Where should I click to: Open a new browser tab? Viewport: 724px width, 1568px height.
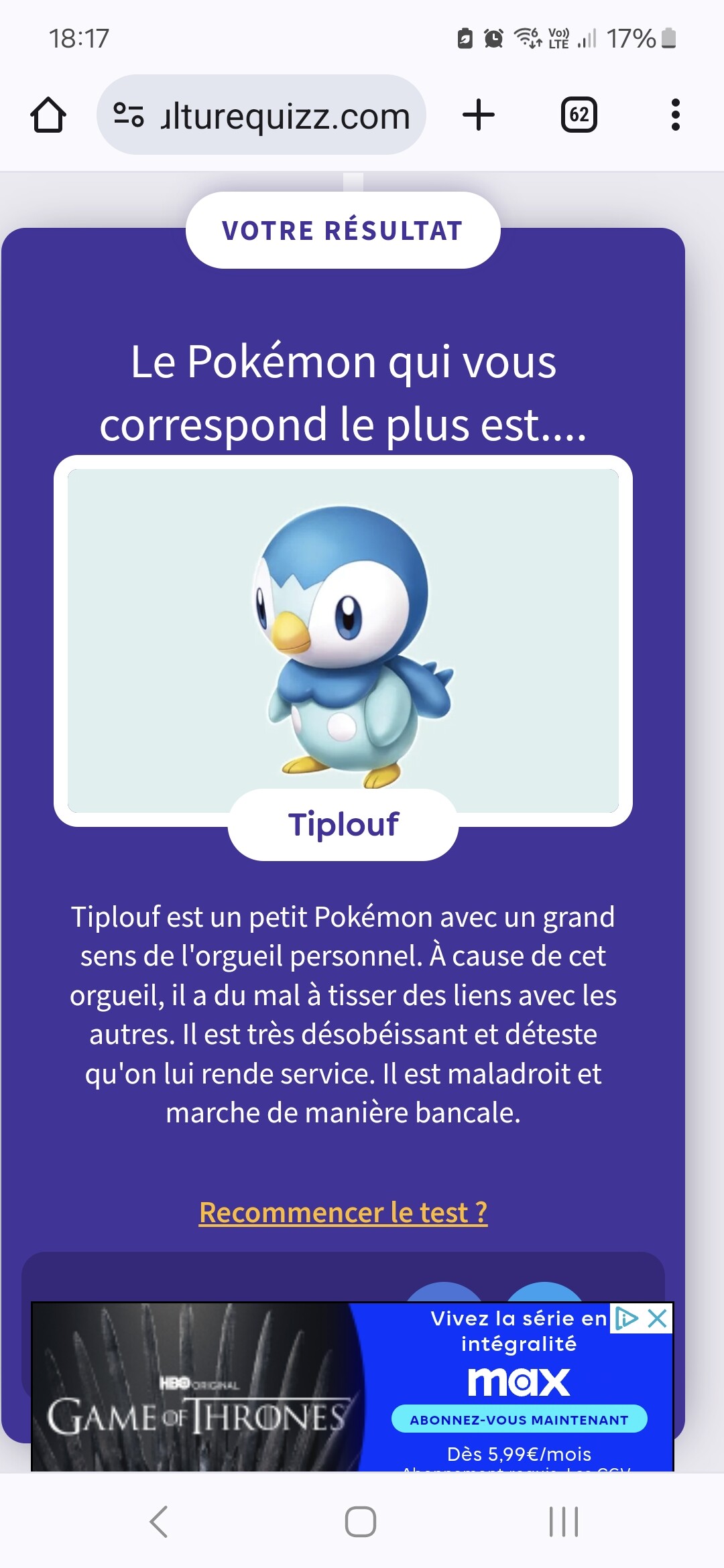pyautogui.click(x=479, y=115)
